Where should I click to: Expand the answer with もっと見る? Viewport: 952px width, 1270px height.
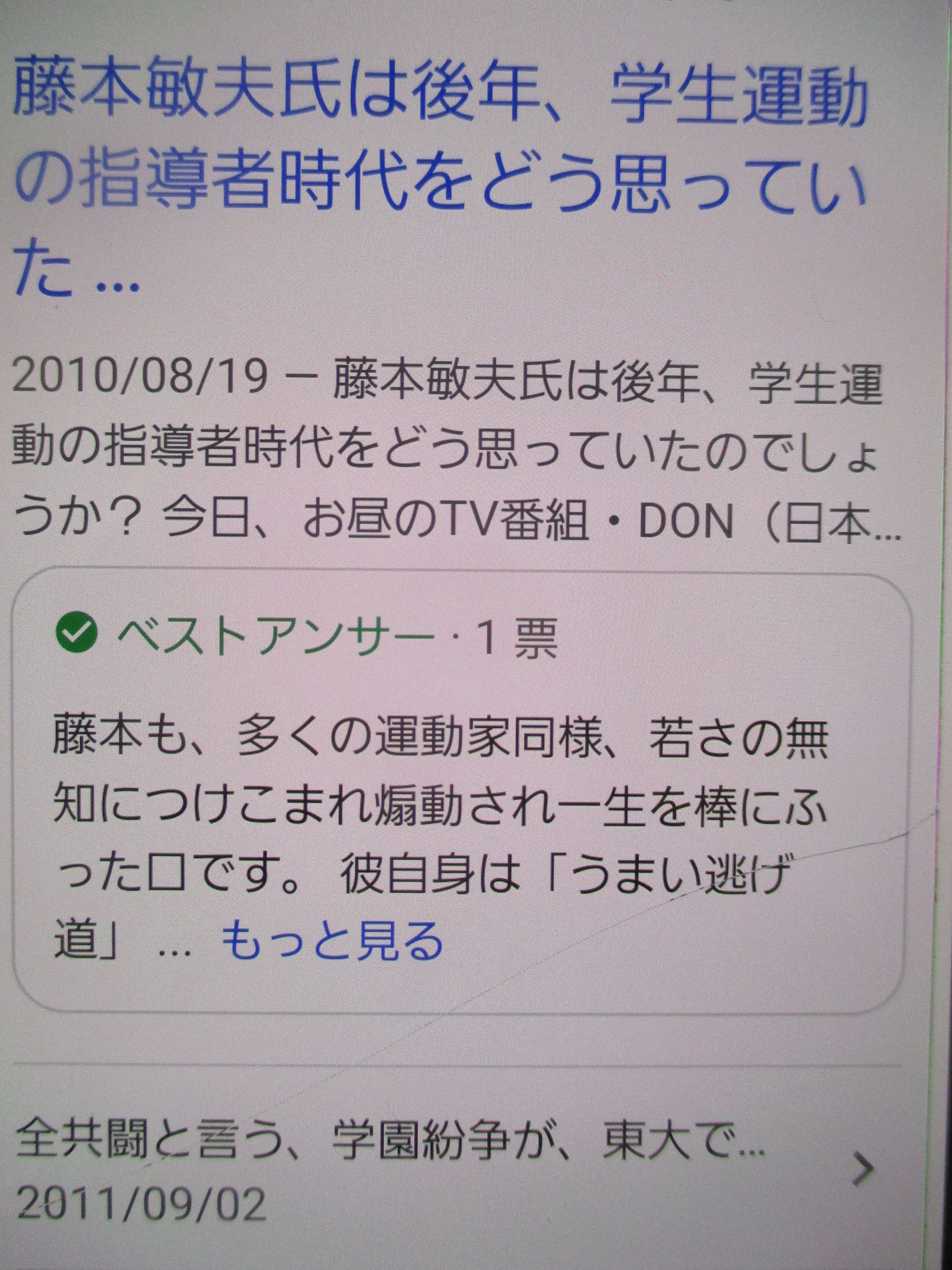(332, 941)
